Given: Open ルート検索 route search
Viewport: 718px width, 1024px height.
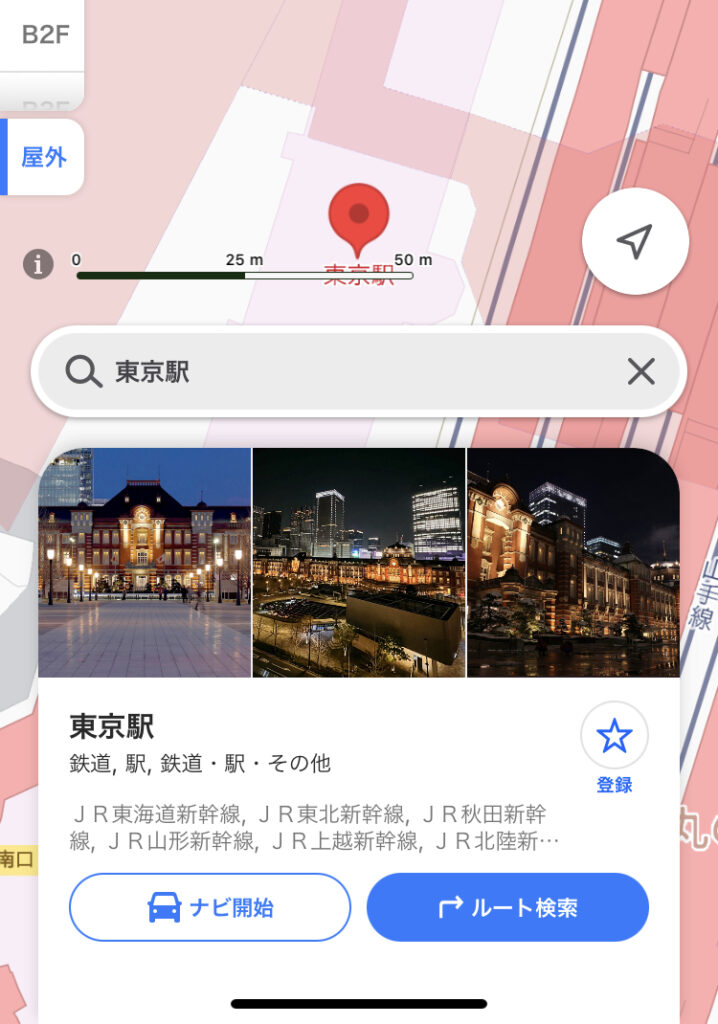Looking at the screenshot, I should pyautogui.click(x=508, y=907).
